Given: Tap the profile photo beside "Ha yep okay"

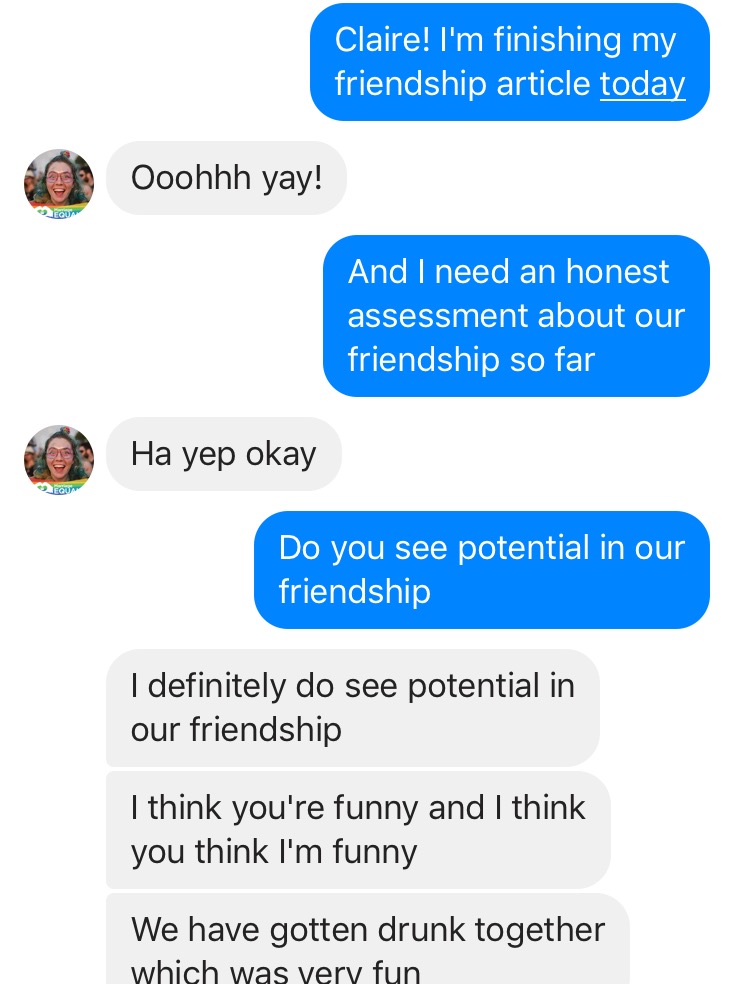Looking at the screenshot, I should (59, 459).
